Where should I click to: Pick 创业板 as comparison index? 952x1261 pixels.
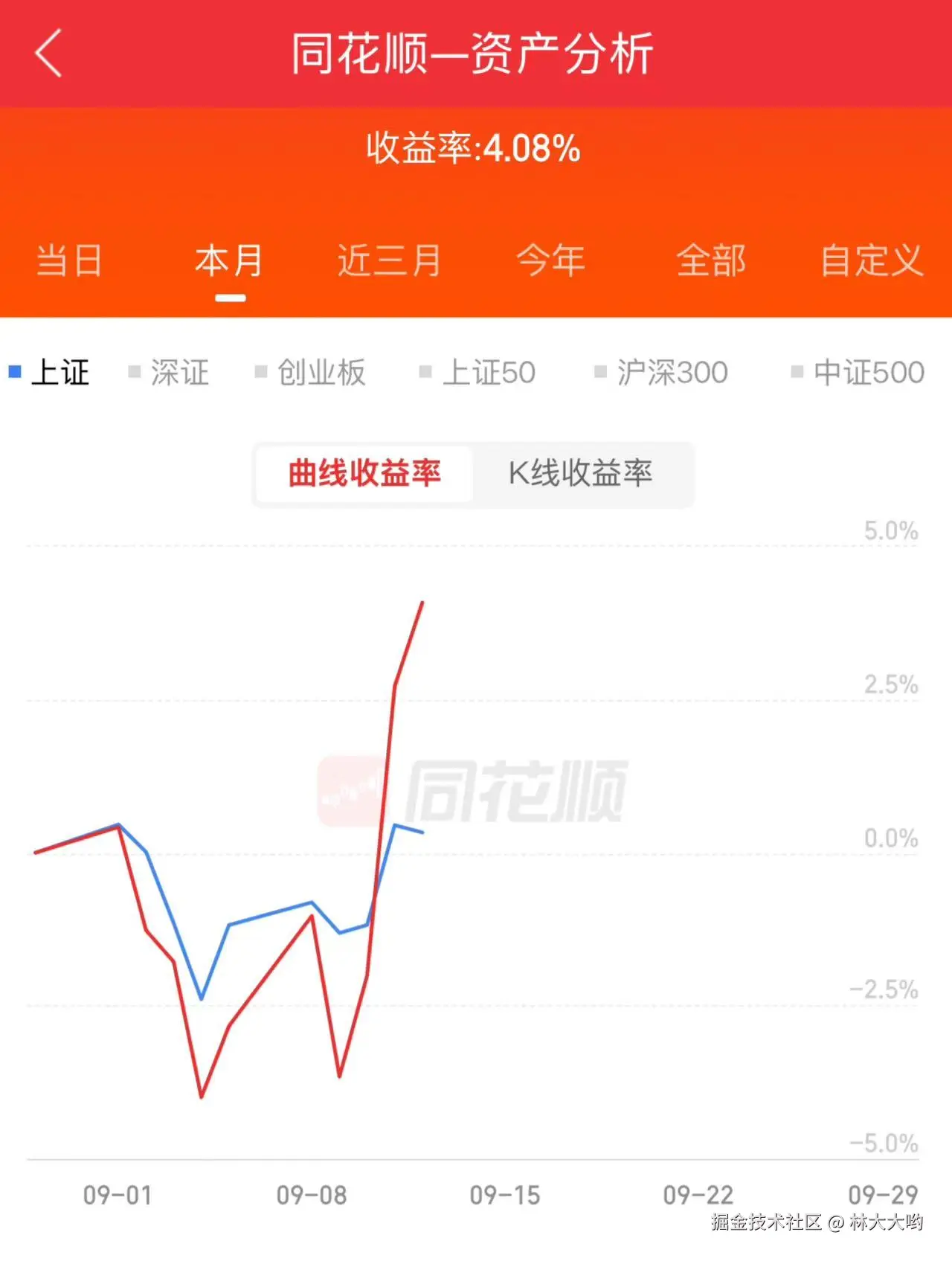(311, 373)
